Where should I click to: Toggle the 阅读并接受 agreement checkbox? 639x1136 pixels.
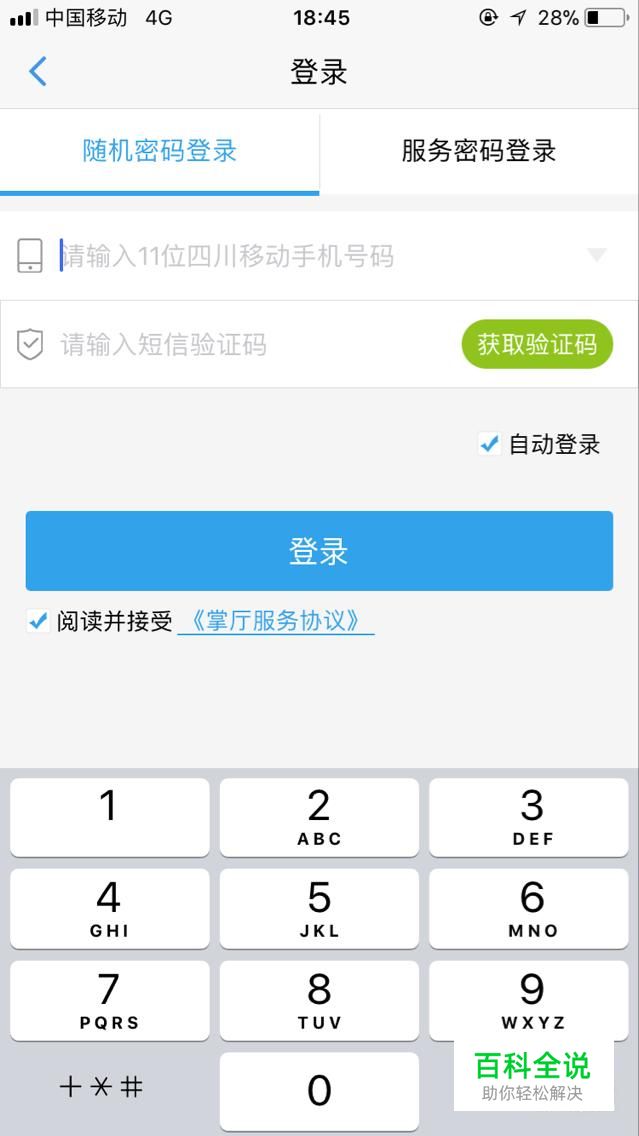[38, 621]
